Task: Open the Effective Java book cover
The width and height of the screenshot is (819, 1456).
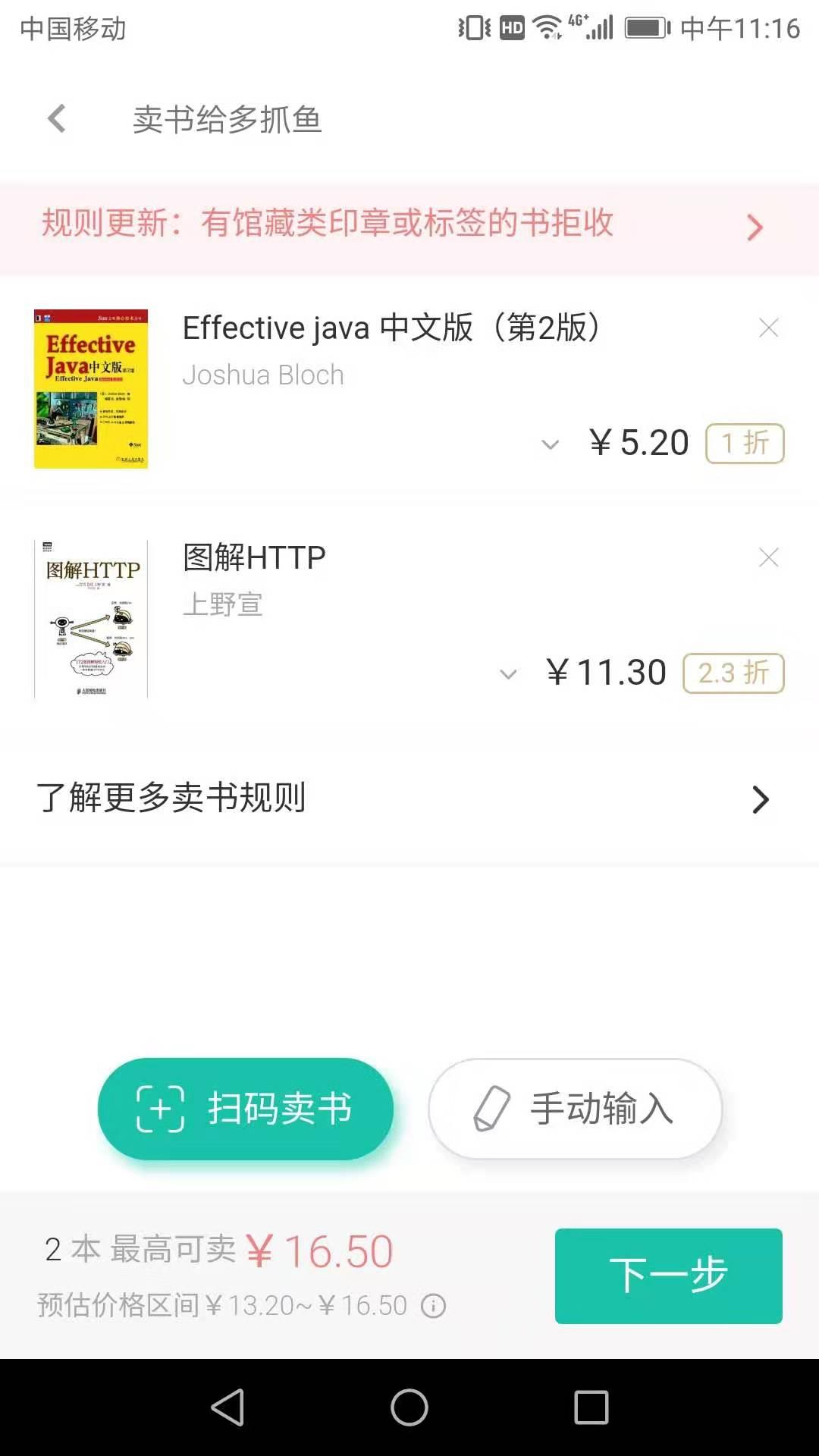Action: 91,388
